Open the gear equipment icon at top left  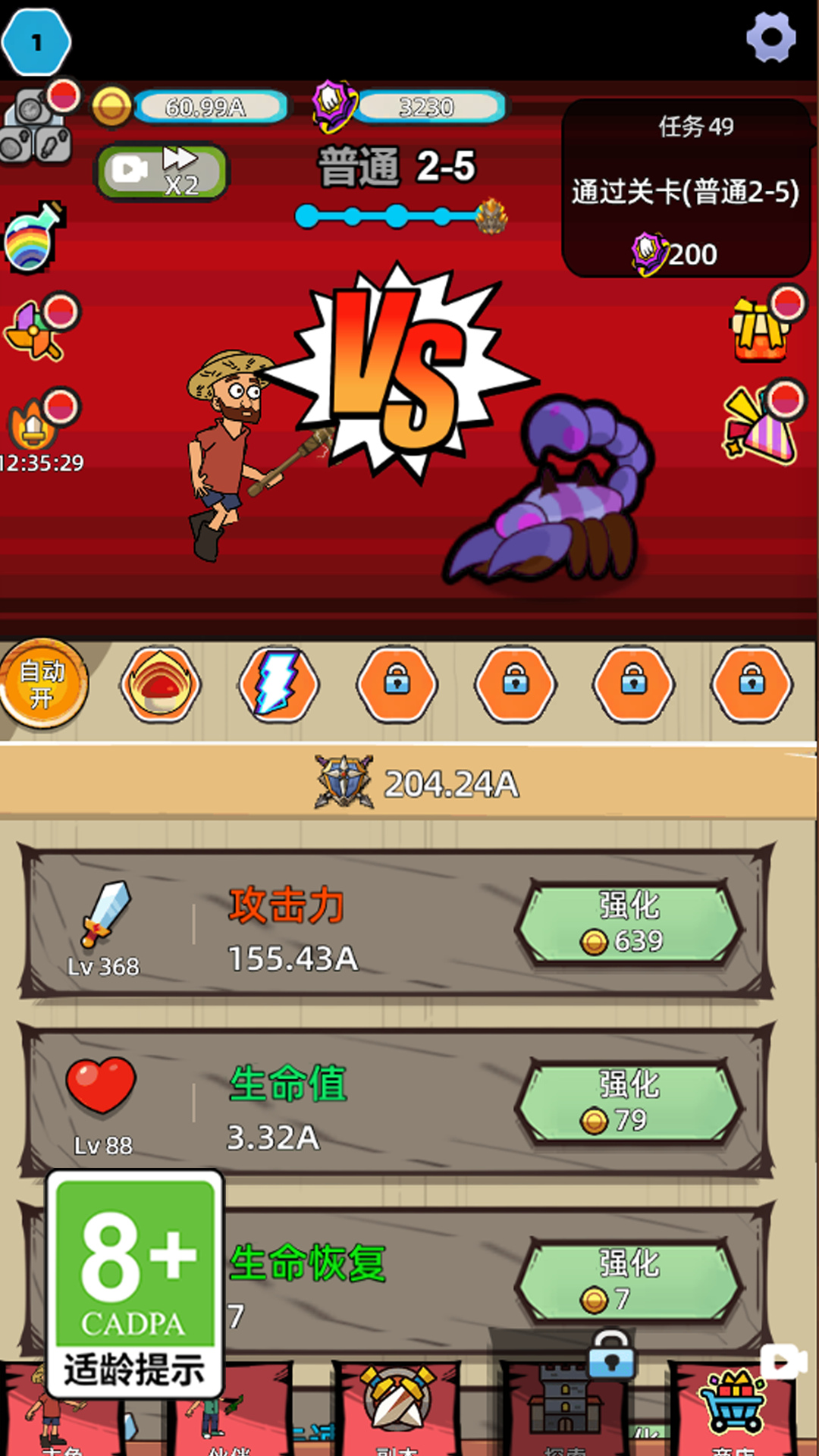tap(36, 127)
